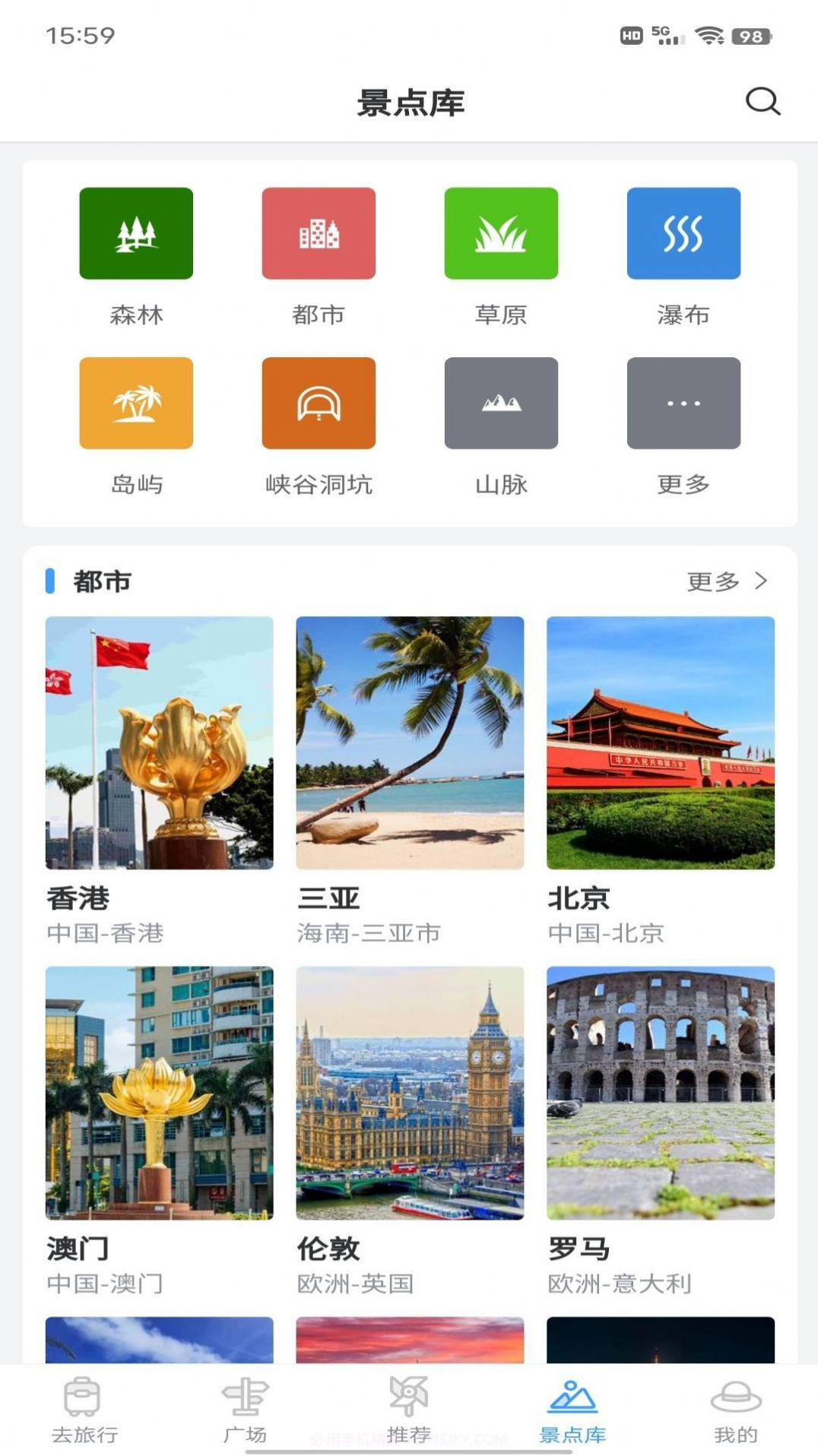818x1456 pixels.
Task: Select the 山脉 mountain category icon
Action: 500,404
